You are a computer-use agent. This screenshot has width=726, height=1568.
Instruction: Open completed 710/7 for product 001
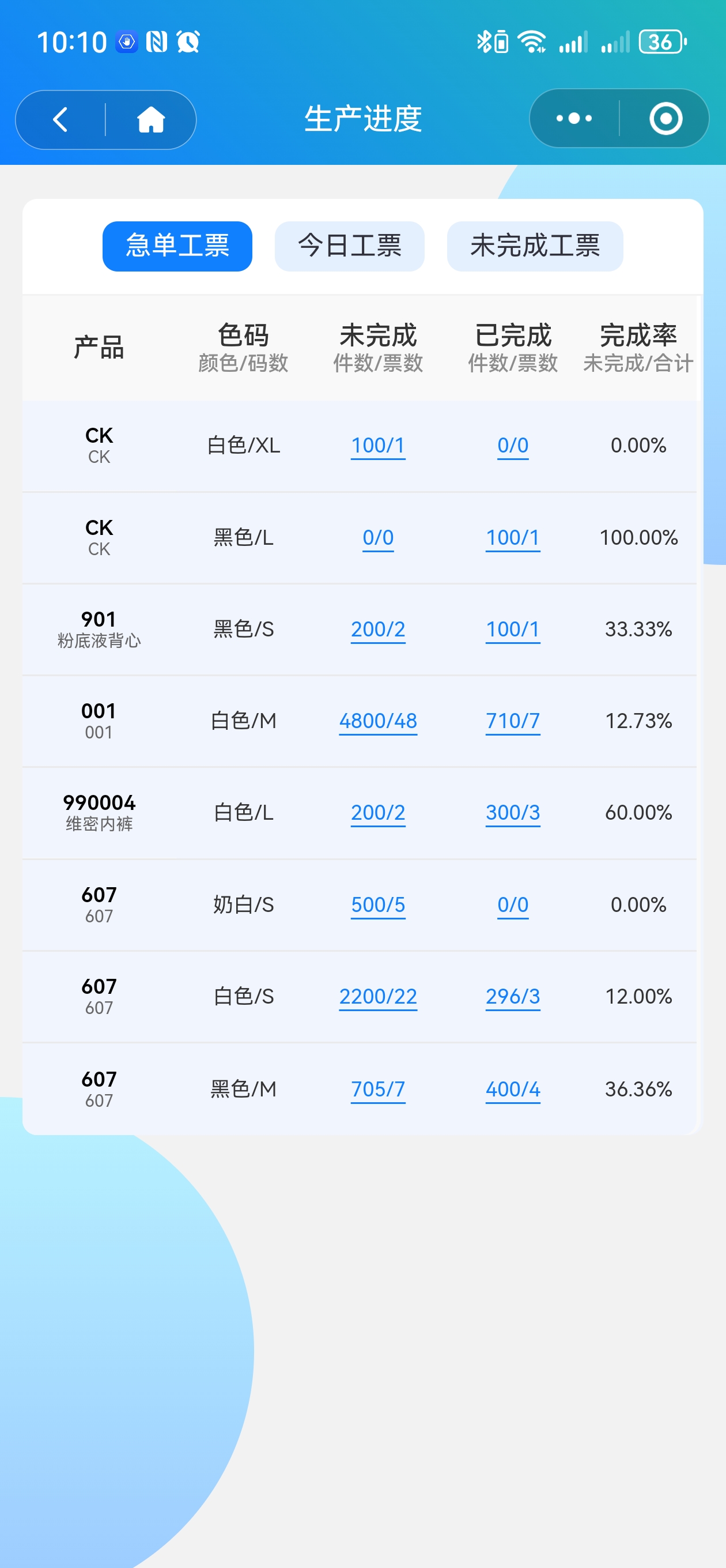[512, 721]
